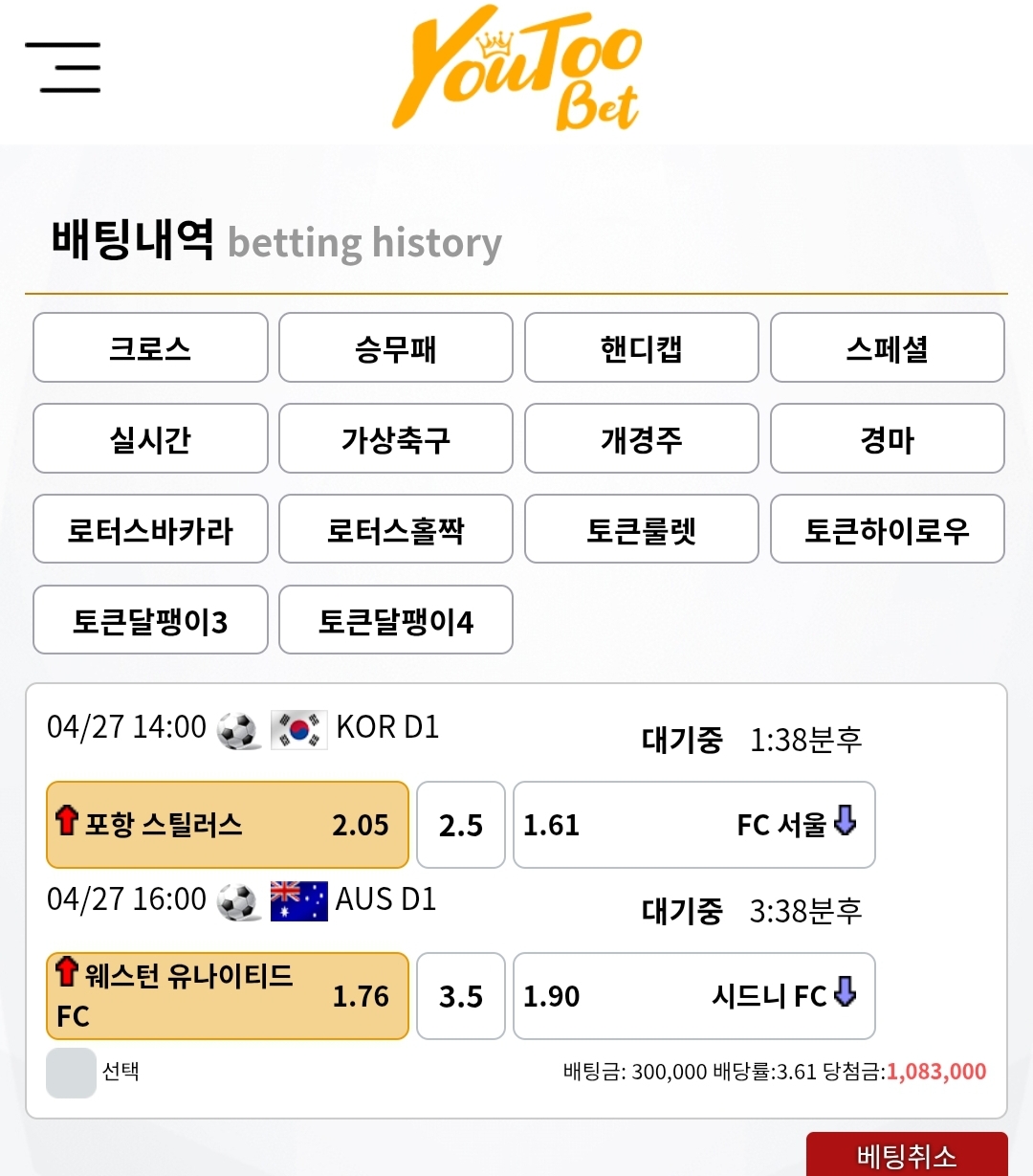Viewport: 1033px width, 1176px height.
Task: Check the 선택 box for this bet
Action: click(x=71, y=1073)
